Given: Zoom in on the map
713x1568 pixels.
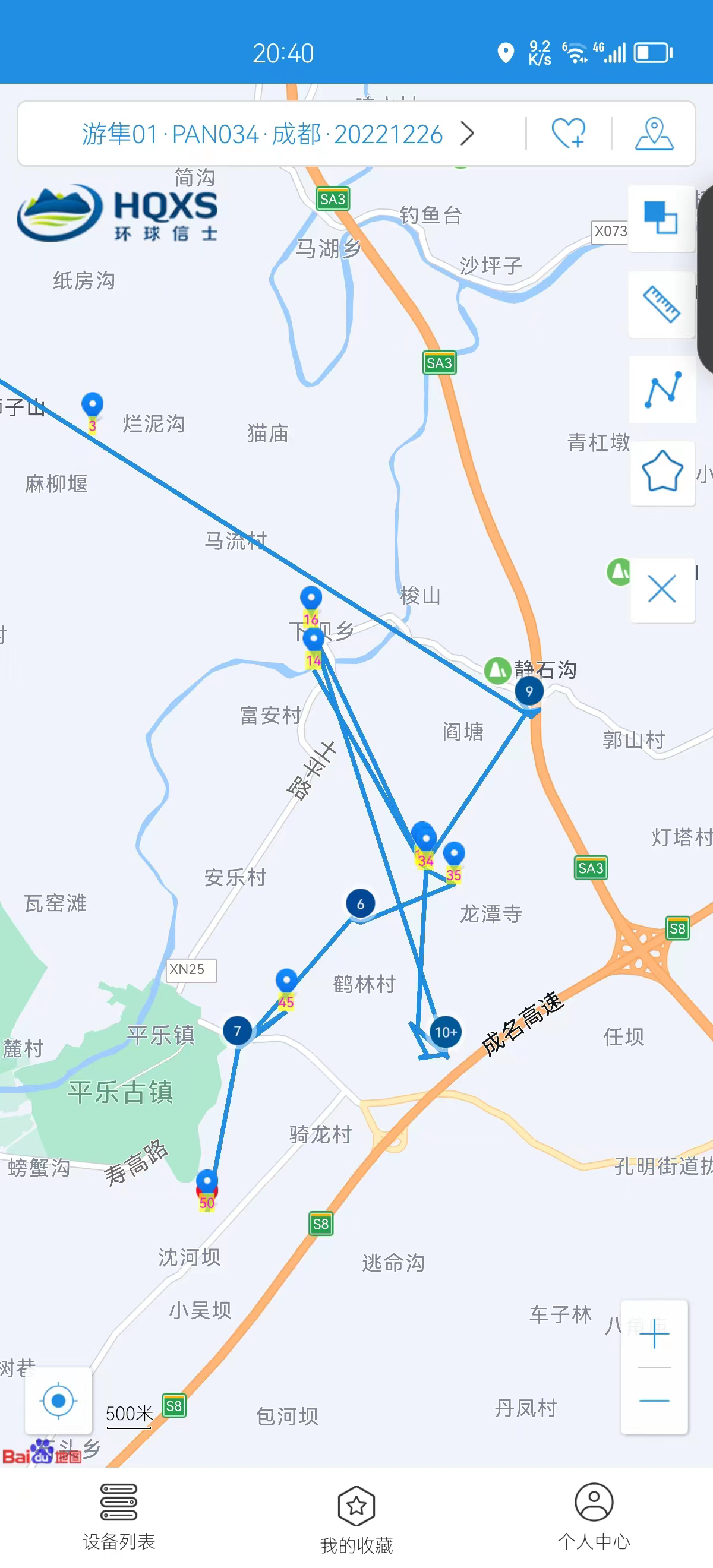Looking at the screenshot, I should (x=654, y=1334).
